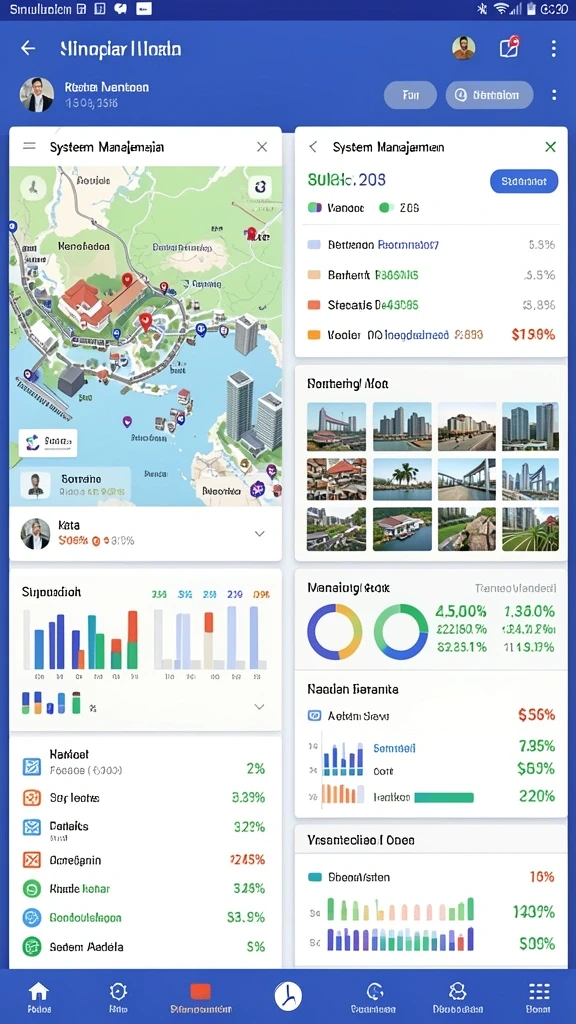Expand the bar chart card chevron
Viewport: 576px width, 1024px height.
click(x=259, y=707)
